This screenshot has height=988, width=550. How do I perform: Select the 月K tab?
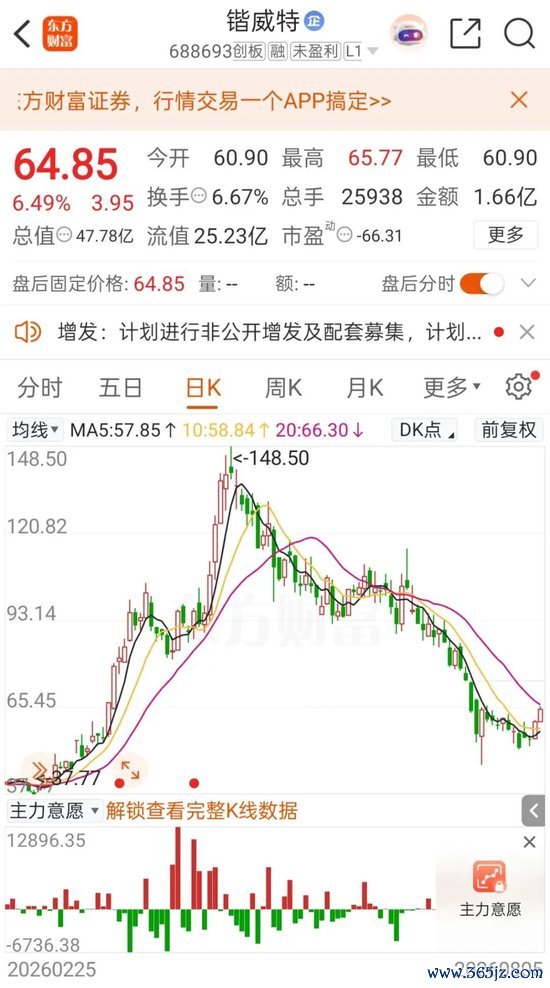click(x=364, y=388)
